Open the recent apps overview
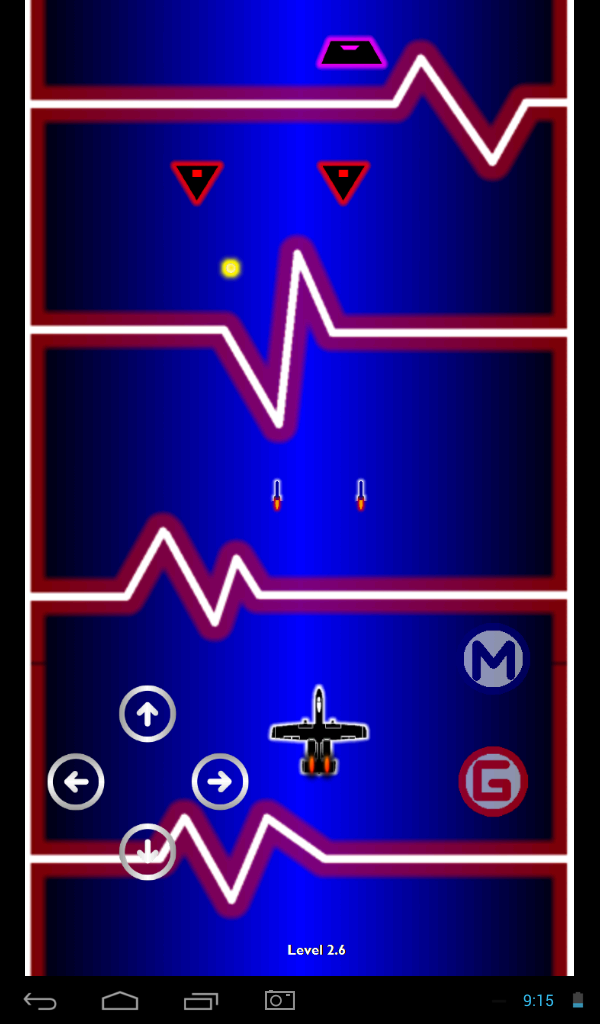 201,1000
